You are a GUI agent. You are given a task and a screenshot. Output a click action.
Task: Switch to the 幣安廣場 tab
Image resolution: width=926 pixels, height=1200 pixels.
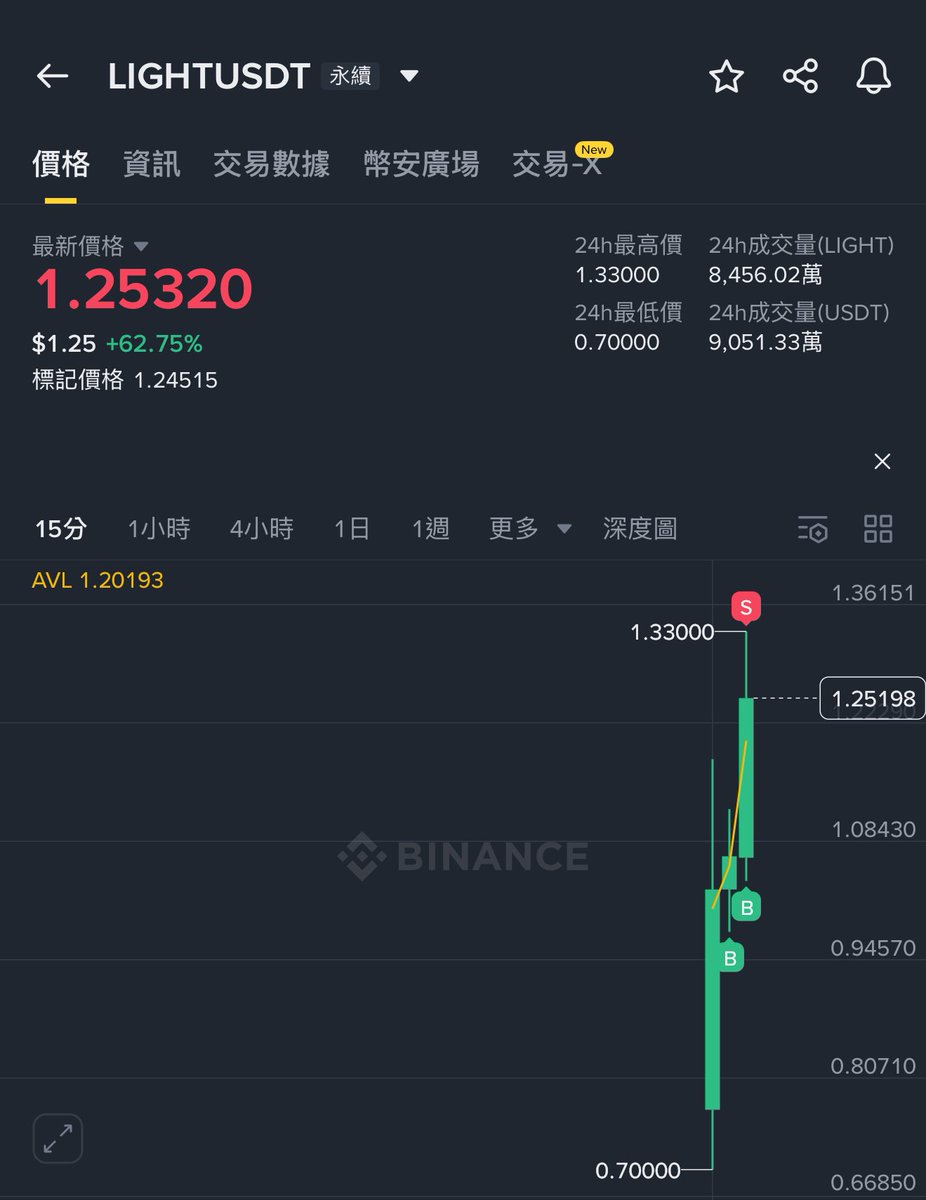click(x=421, y=164)
